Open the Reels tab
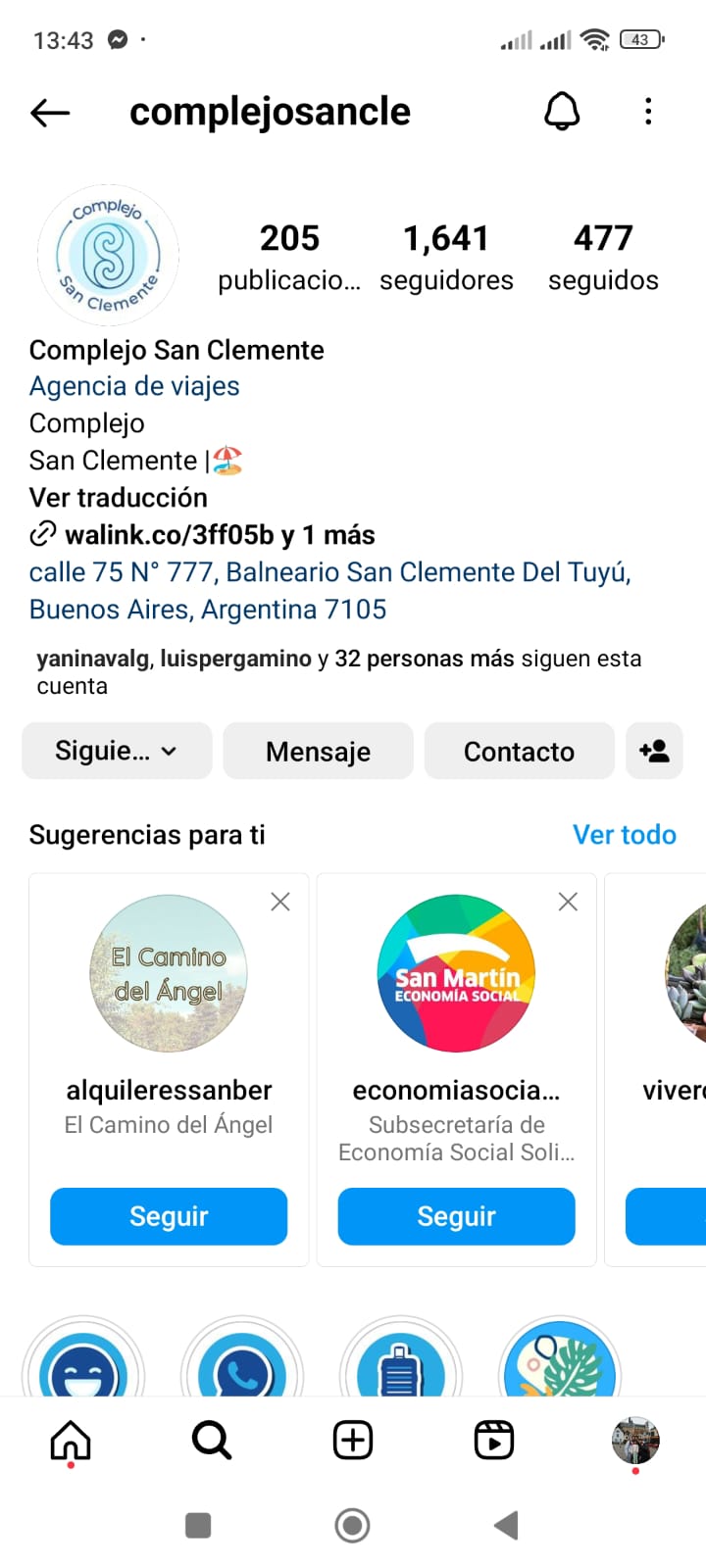 (493, 1441)
